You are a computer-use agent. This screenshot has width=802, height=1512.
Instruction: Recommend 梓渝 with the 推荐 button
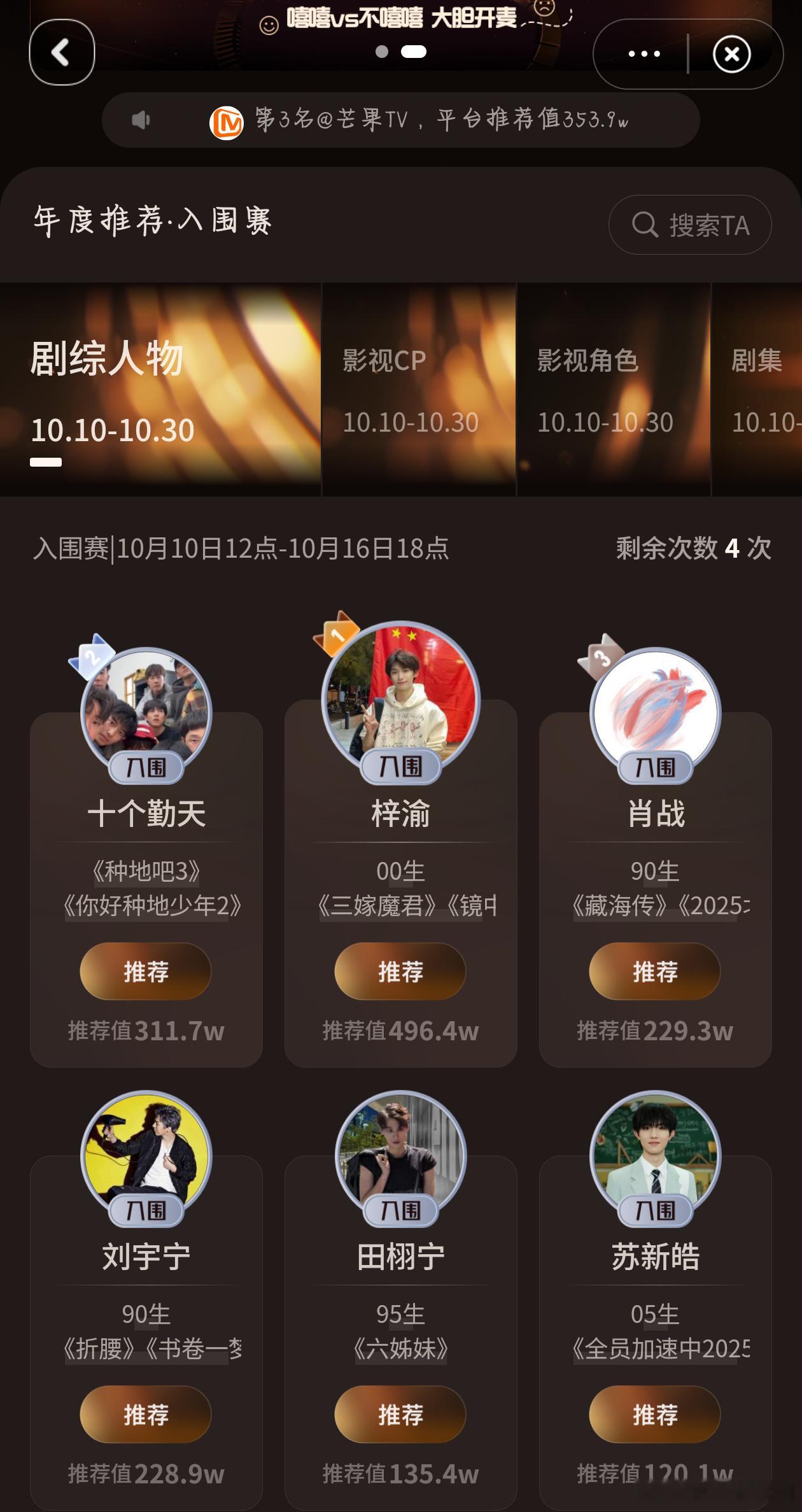400,971
